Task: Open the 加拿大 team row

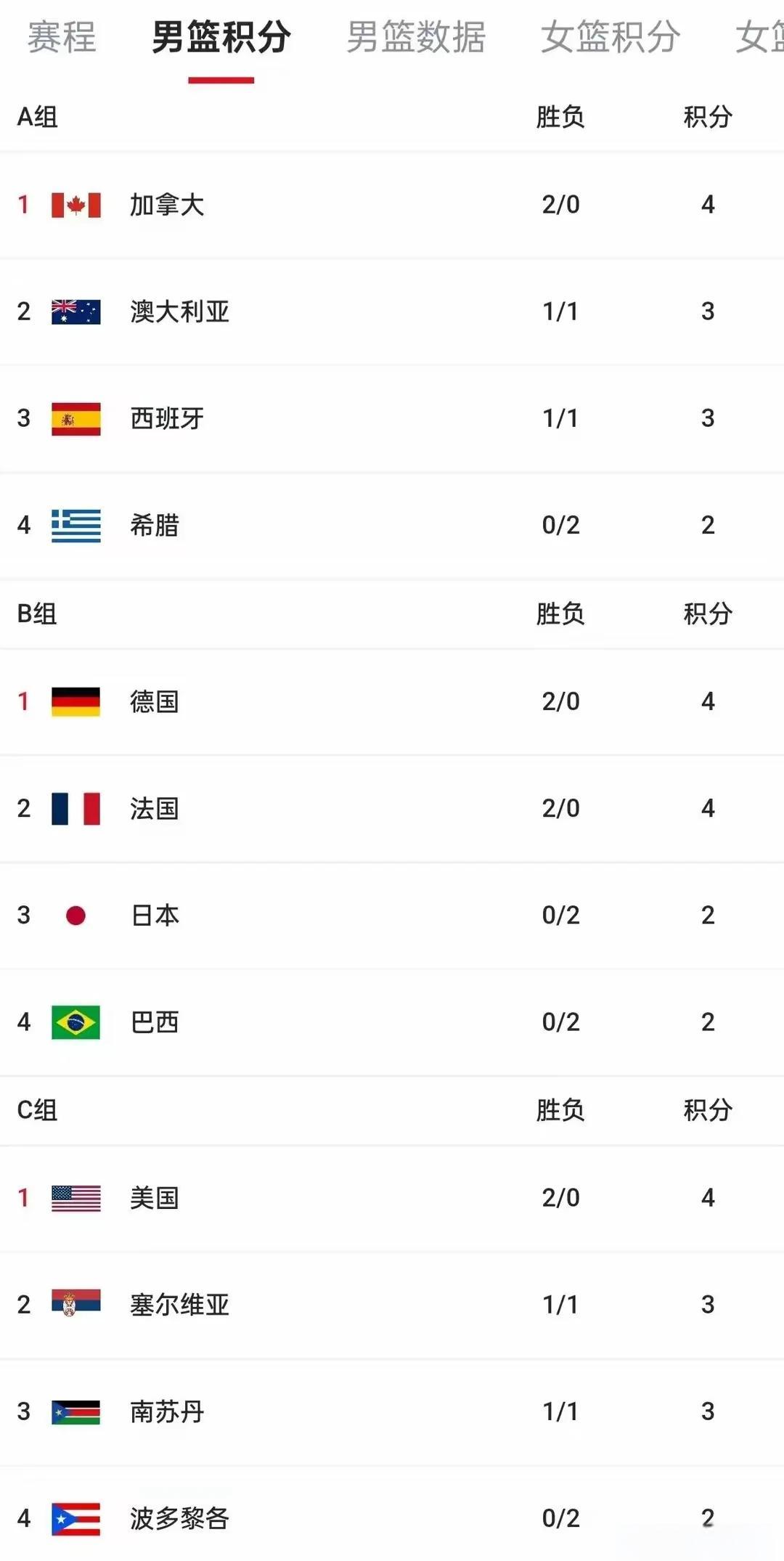Action: (x=392, y=205)
